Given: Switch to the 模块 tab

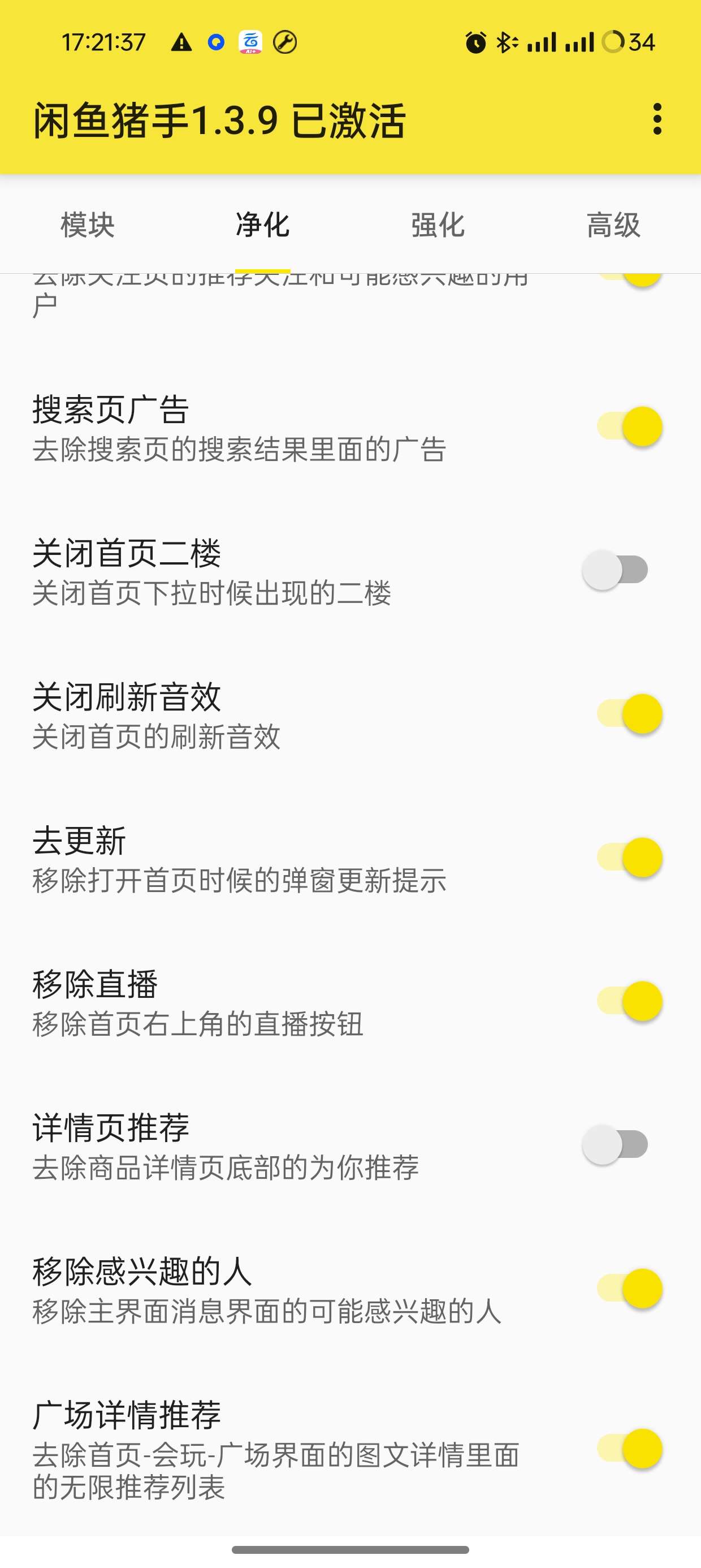Looking at the screenshot, I should (x=88, y=225).
